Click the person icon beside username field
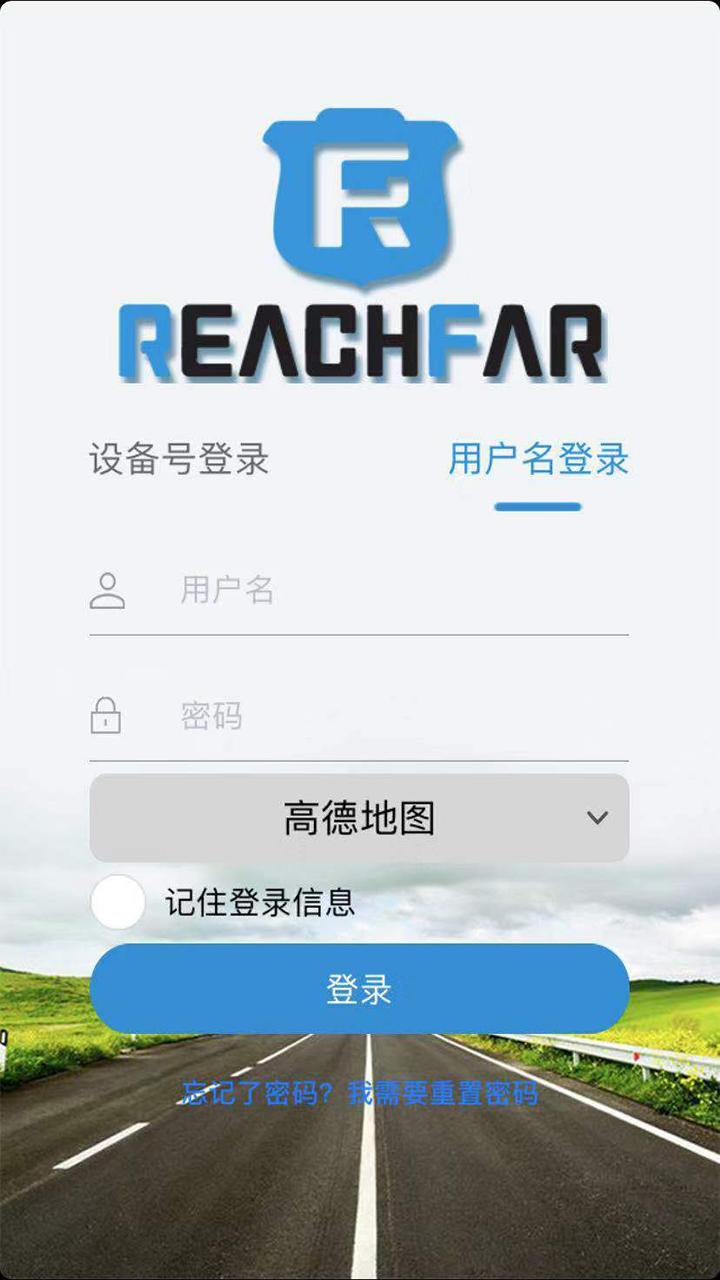The width and height of the screenshot is (720, 1280). [110, 590]
